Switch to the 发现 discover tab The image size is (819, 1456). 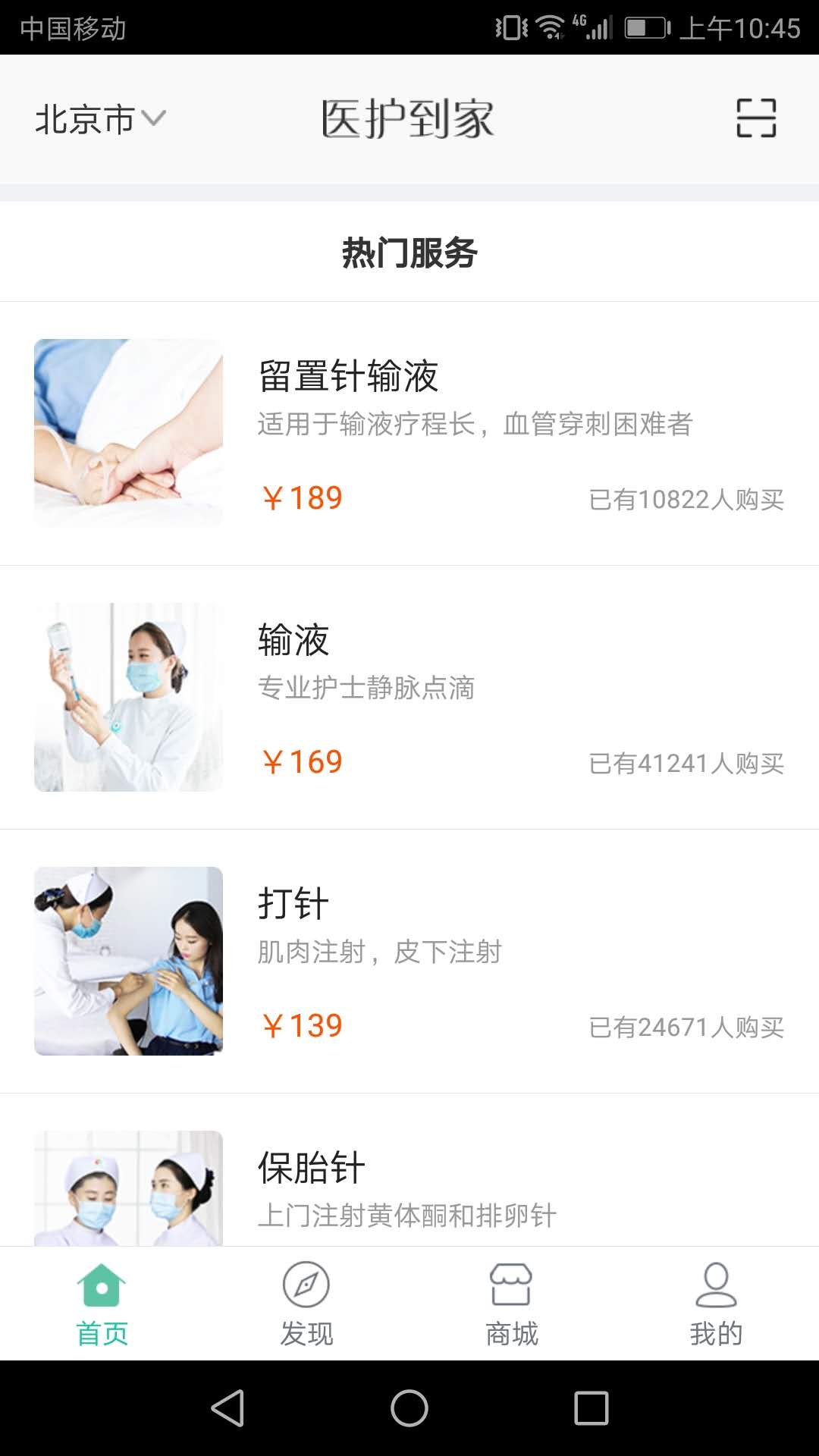click(x=306, y=1304)
